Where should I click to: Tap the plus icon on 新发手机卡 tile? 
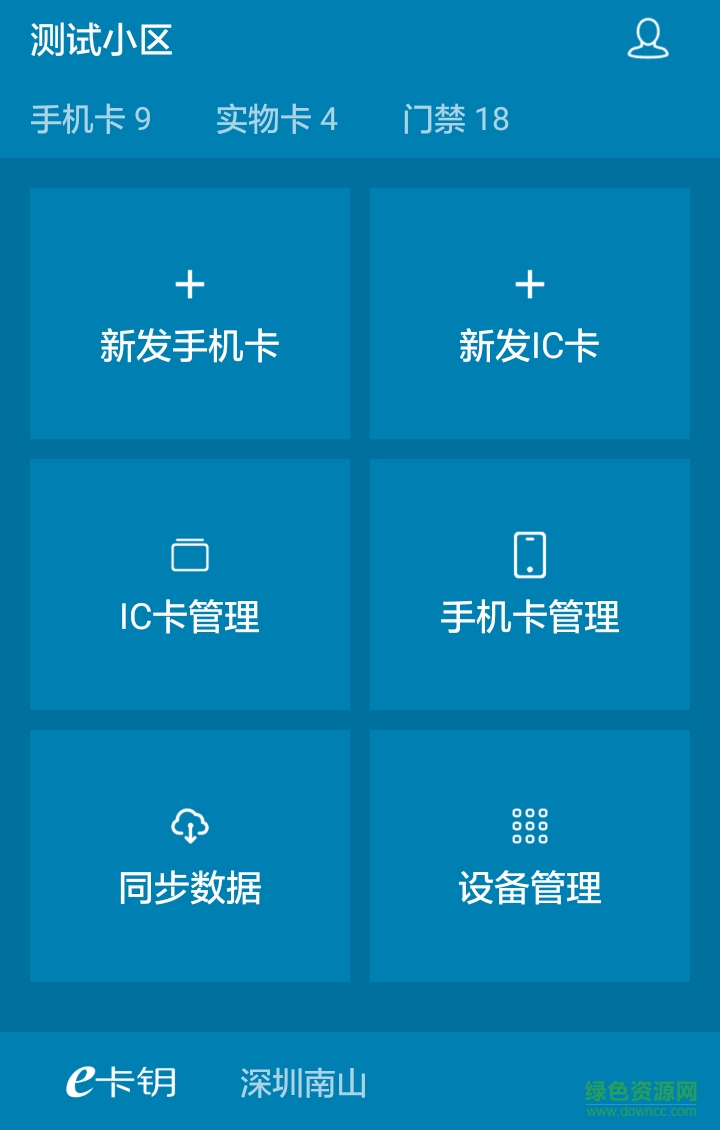[190, 285]
